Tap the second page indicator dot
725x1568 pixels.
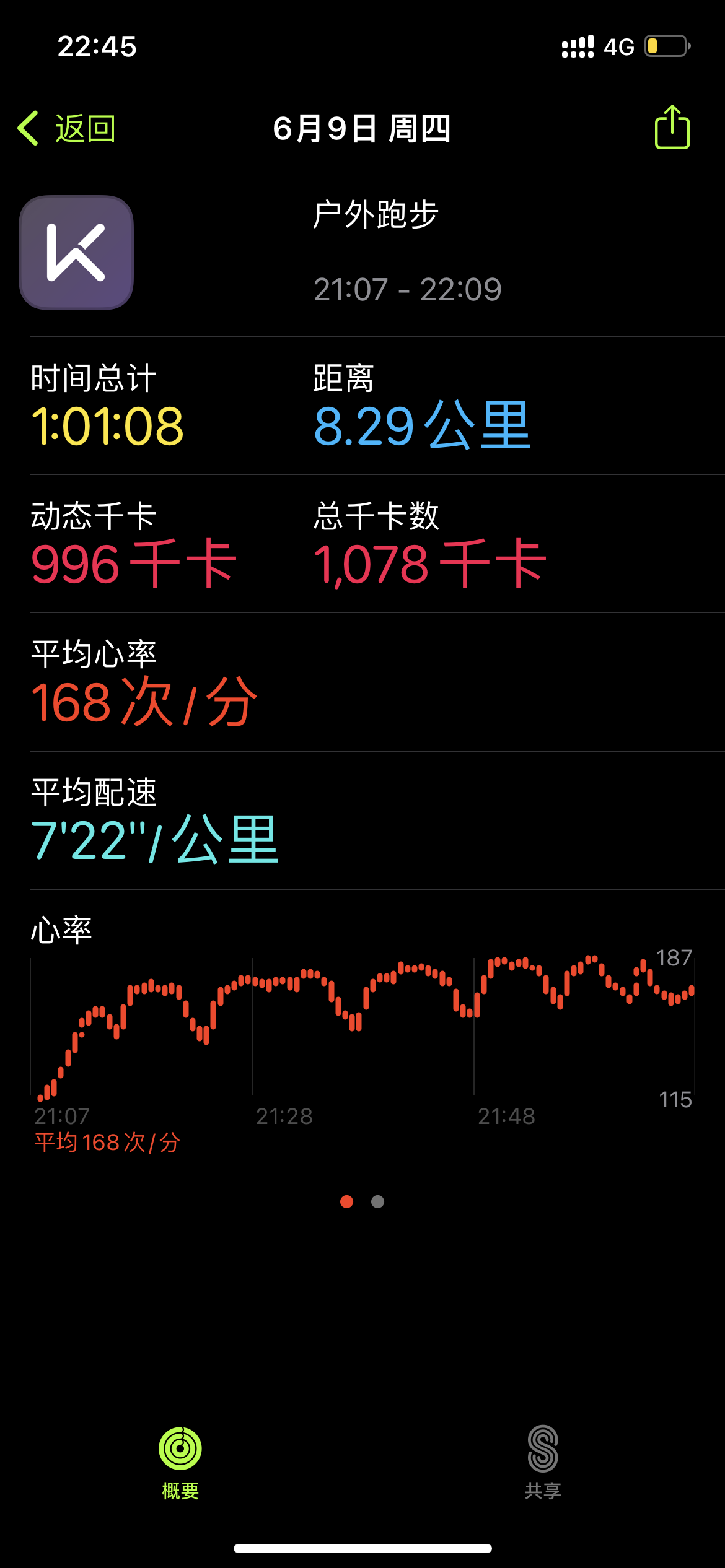[x=377, y=1201]
